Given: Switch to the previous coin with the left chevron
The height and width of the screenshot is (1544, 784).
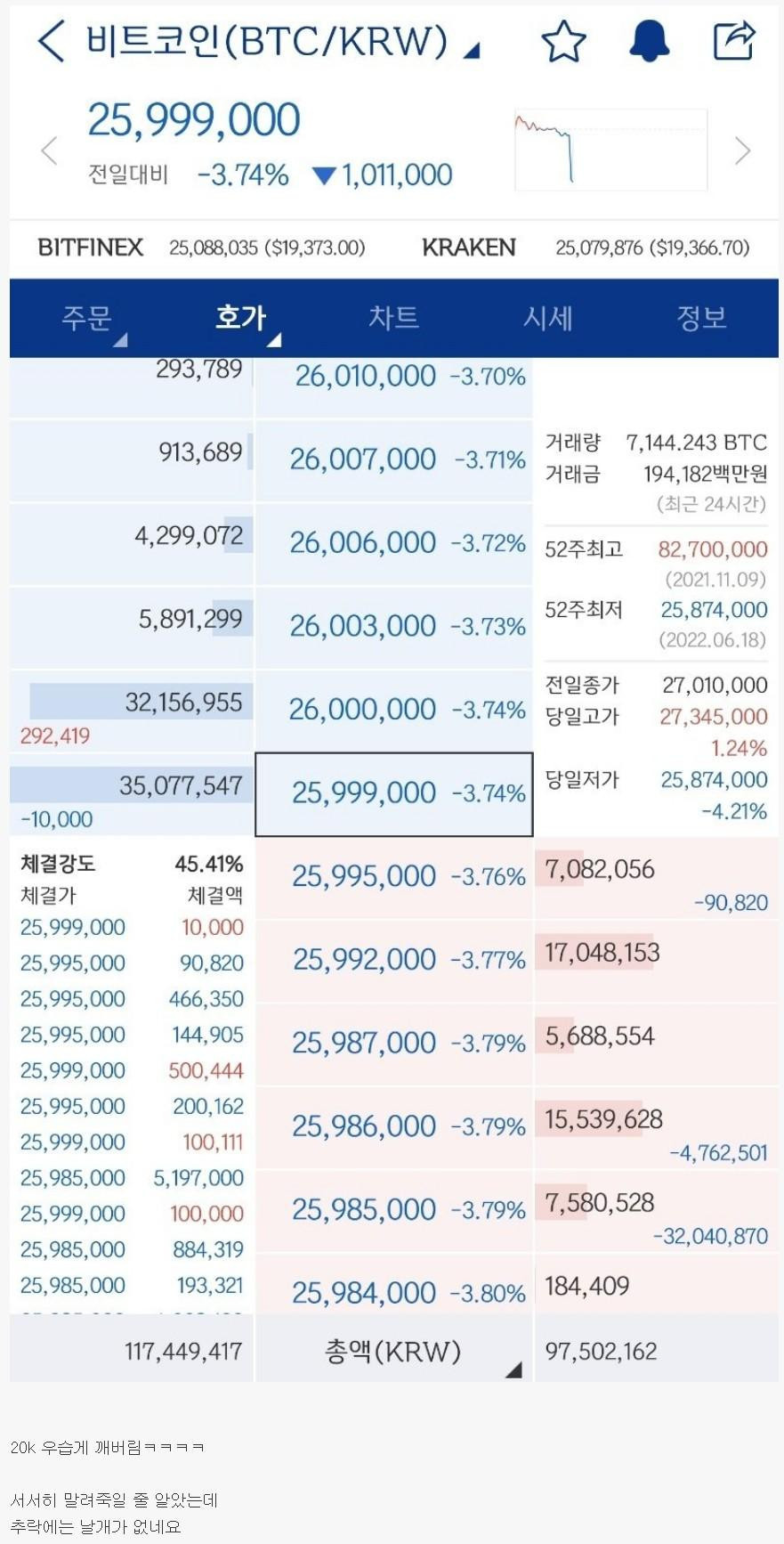Looking at the screenshot, I should click(x=49, y=150).
